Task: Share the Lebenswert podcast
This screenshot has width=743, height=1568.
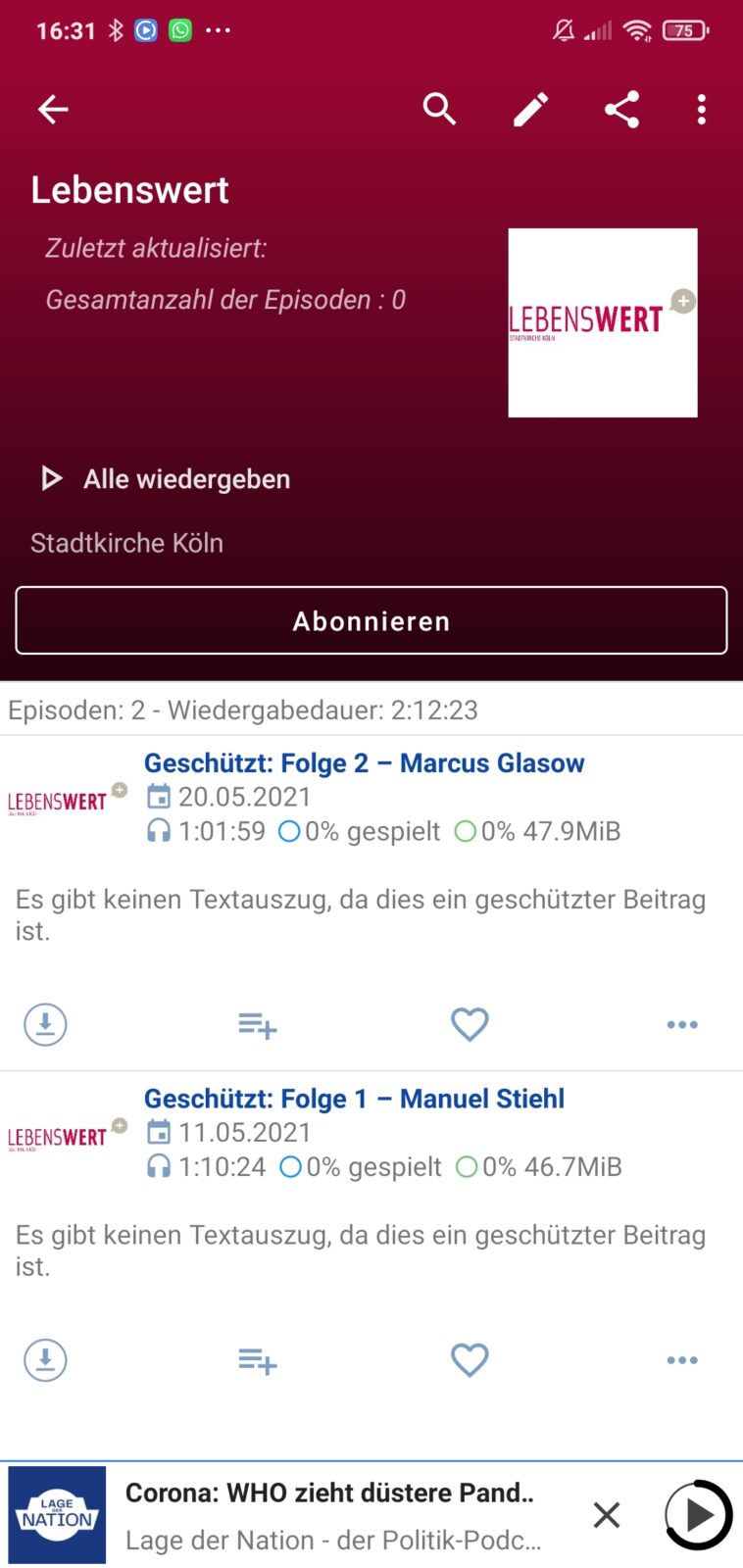Action: (621, 110)
